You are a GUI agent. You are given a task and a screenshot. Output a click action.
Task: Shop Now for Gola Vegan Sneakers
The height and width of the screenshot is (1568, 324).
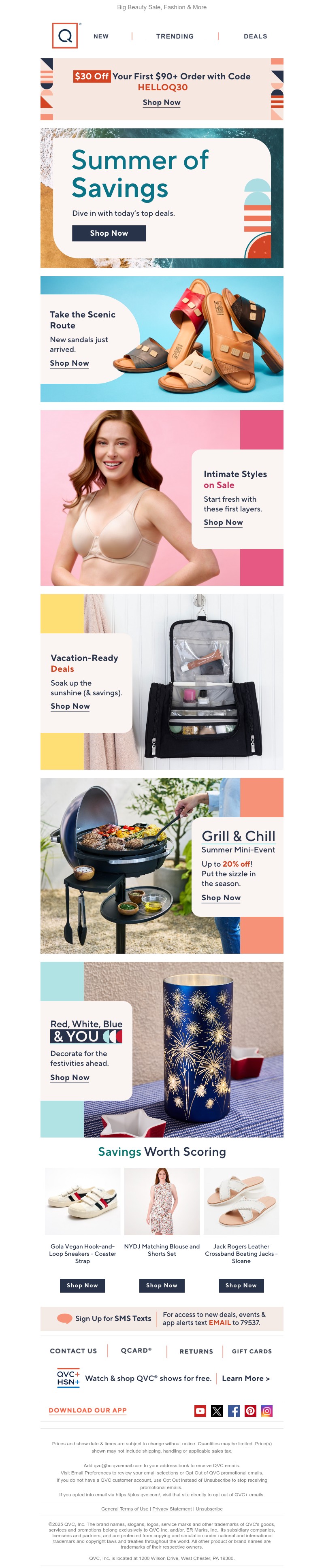click(x=82, y=1286)
